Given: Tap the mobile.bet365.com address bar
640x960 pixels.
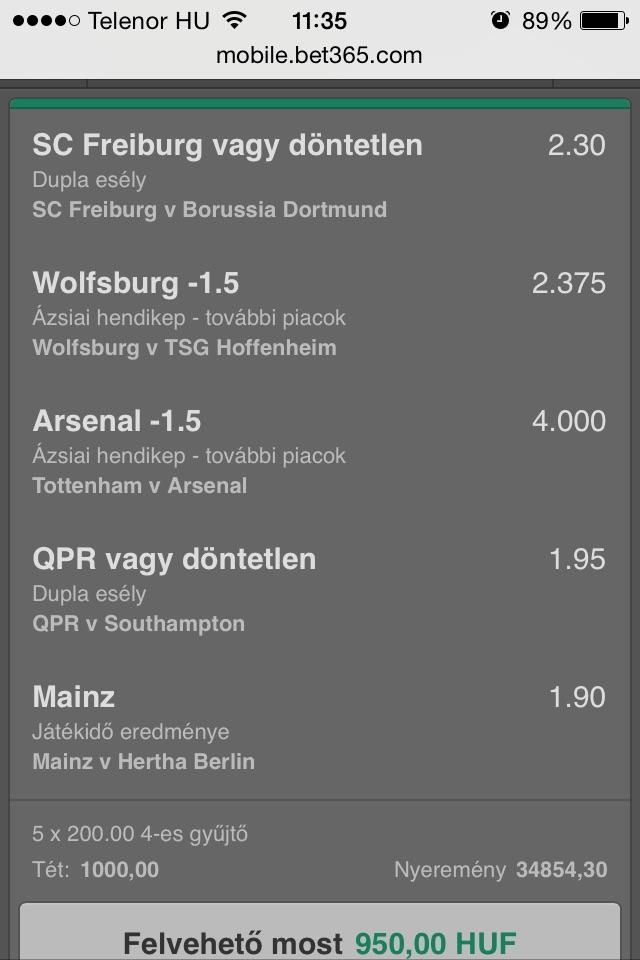Looking at the screenshot, I should 320,55.
